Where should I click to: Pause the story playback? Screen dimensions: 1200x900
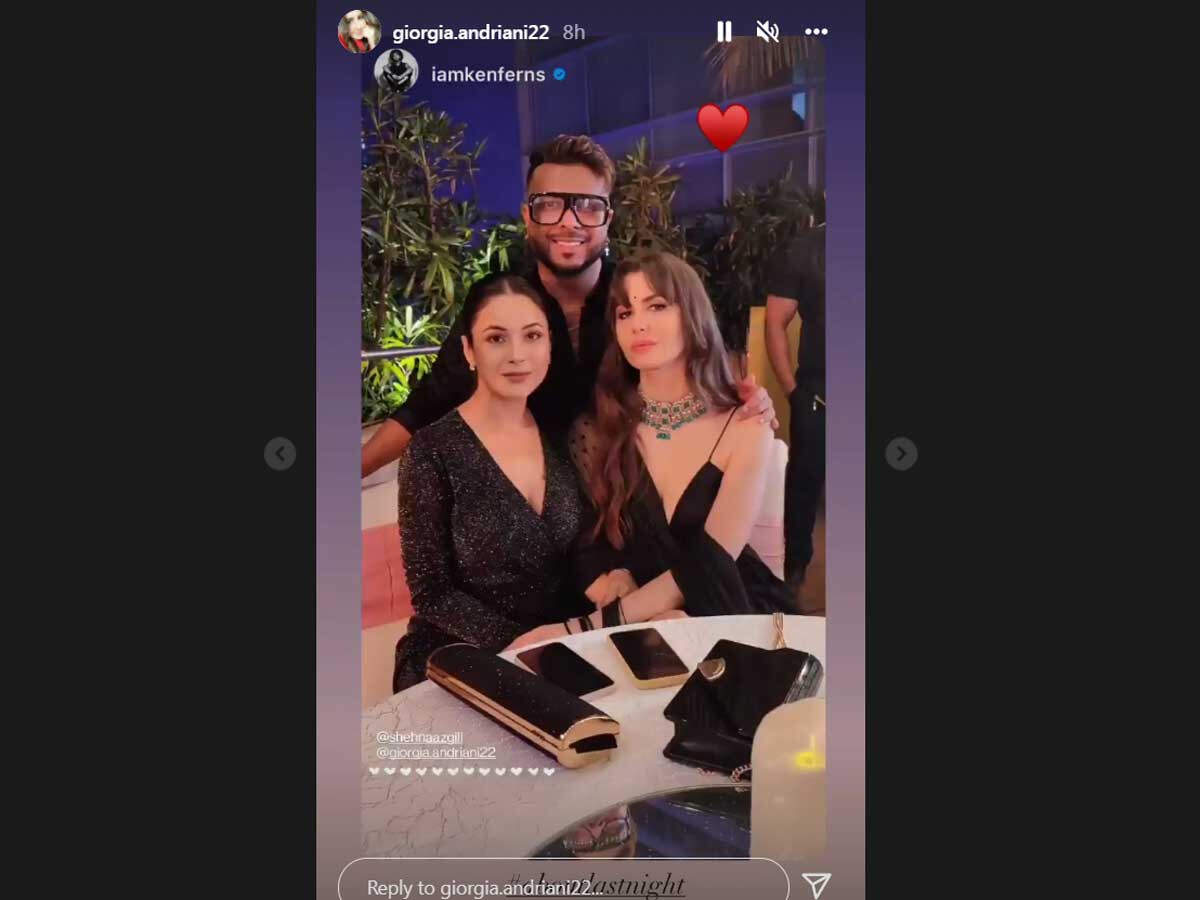click(724, 32)
